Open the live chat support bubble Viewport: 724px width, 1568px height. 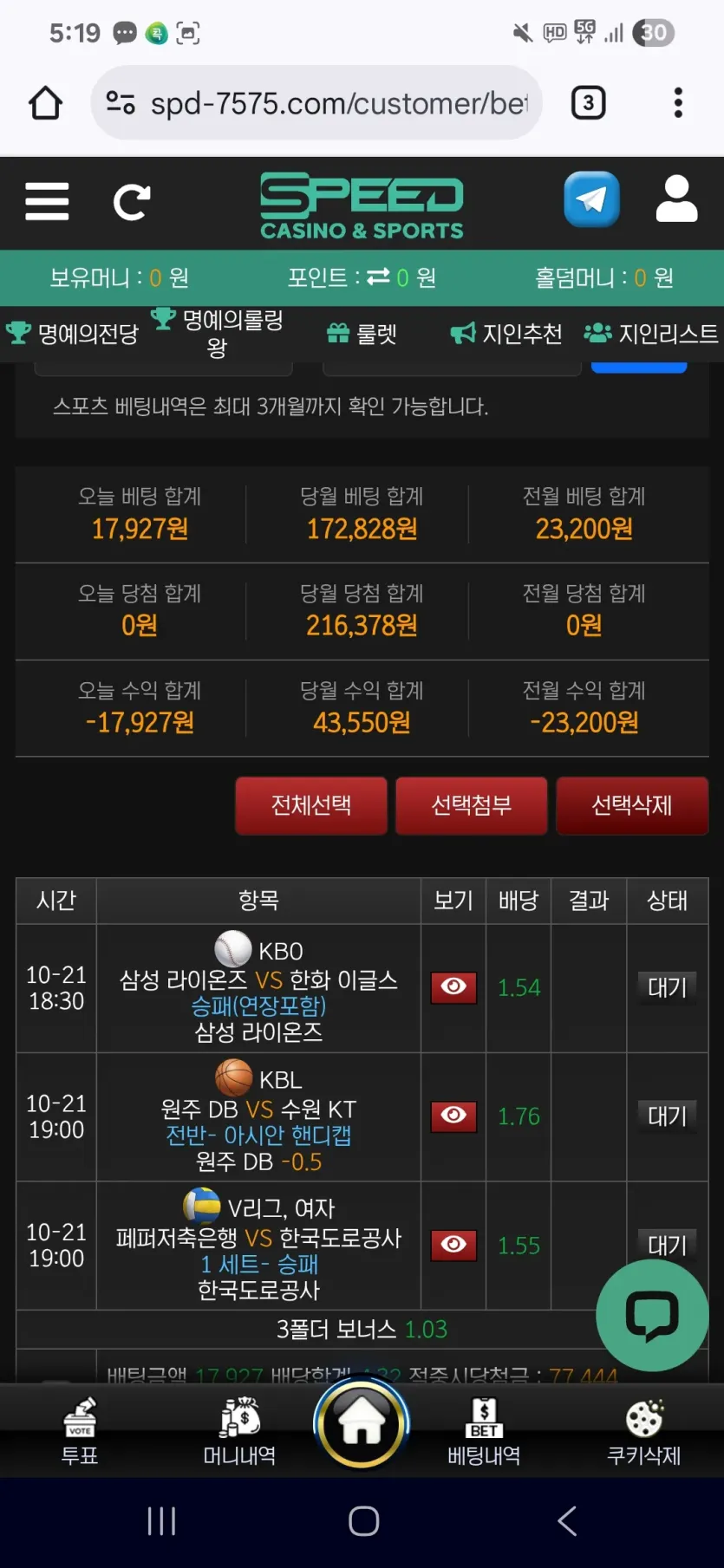652,1315
